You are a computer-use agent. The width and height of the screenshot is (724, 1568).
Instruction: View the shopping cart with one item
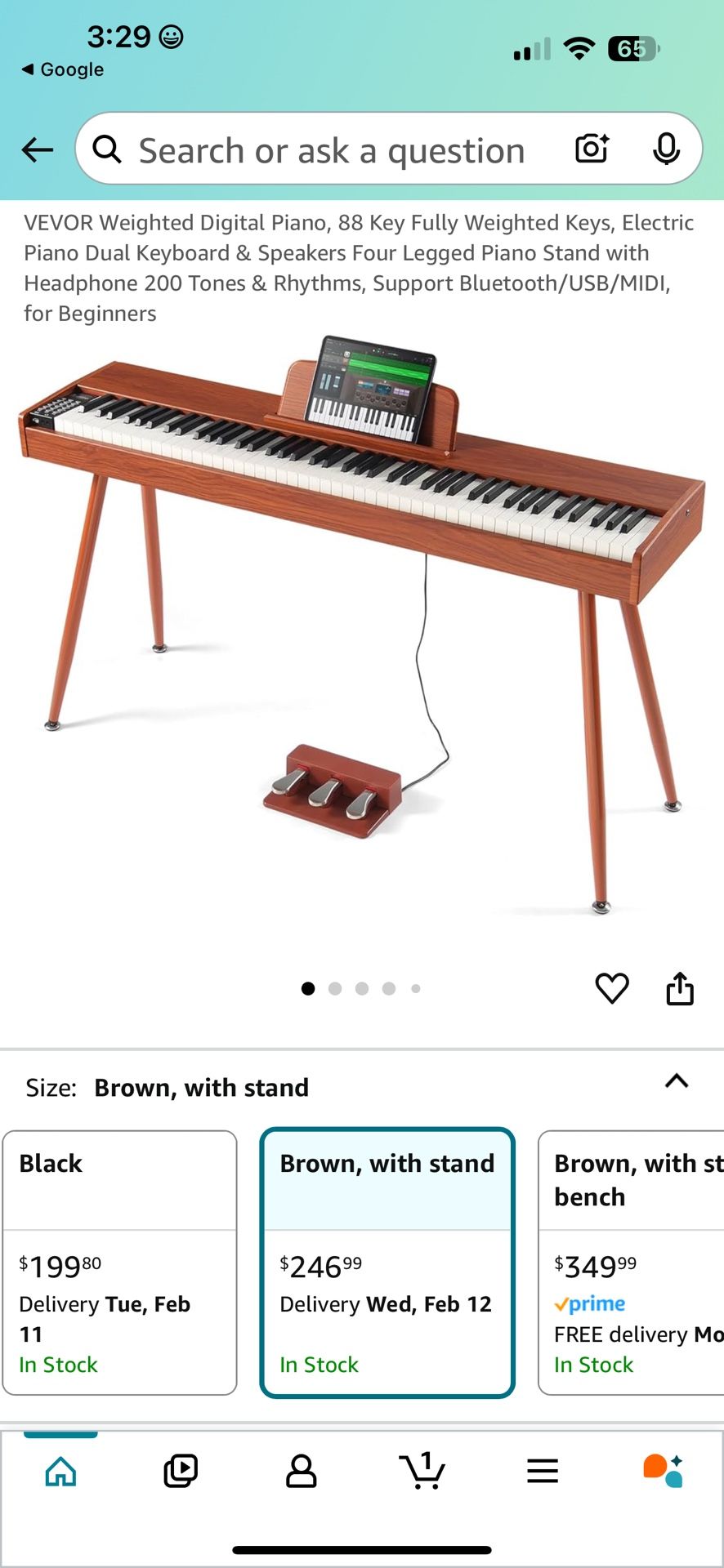[422, 1470]
